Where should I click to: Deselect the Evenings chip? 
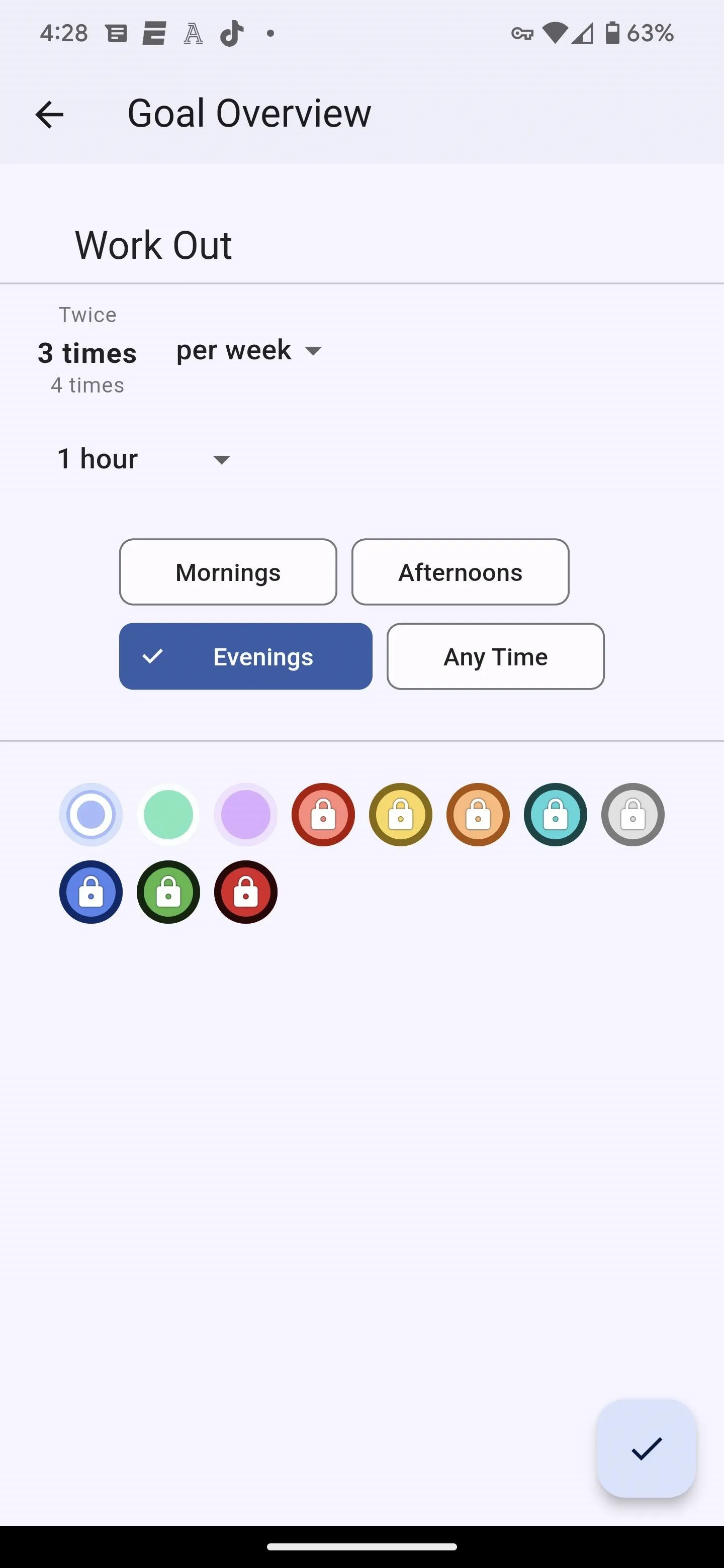[x=245, y=656]
